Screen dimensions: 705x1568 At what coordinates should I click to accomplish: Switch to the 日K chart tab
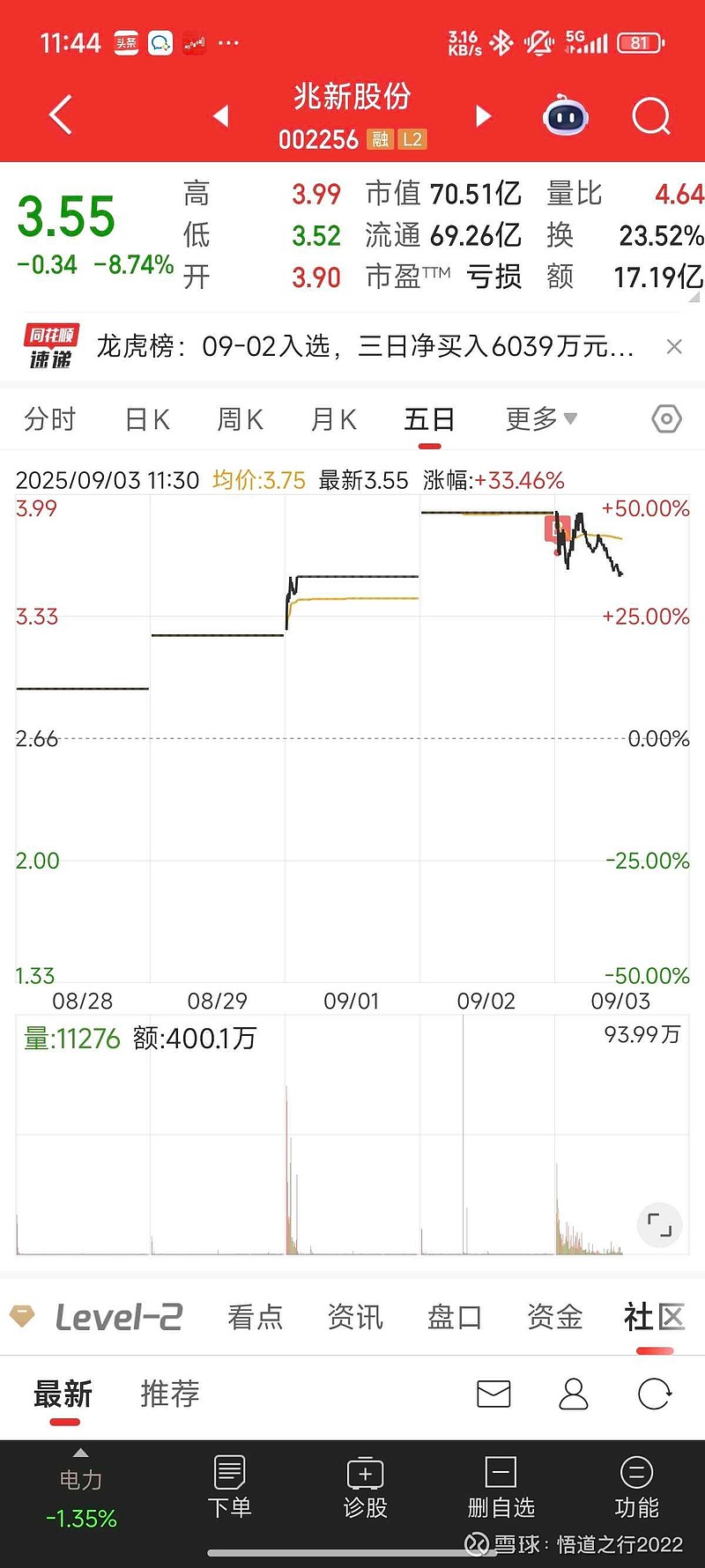tap(147, 419)
